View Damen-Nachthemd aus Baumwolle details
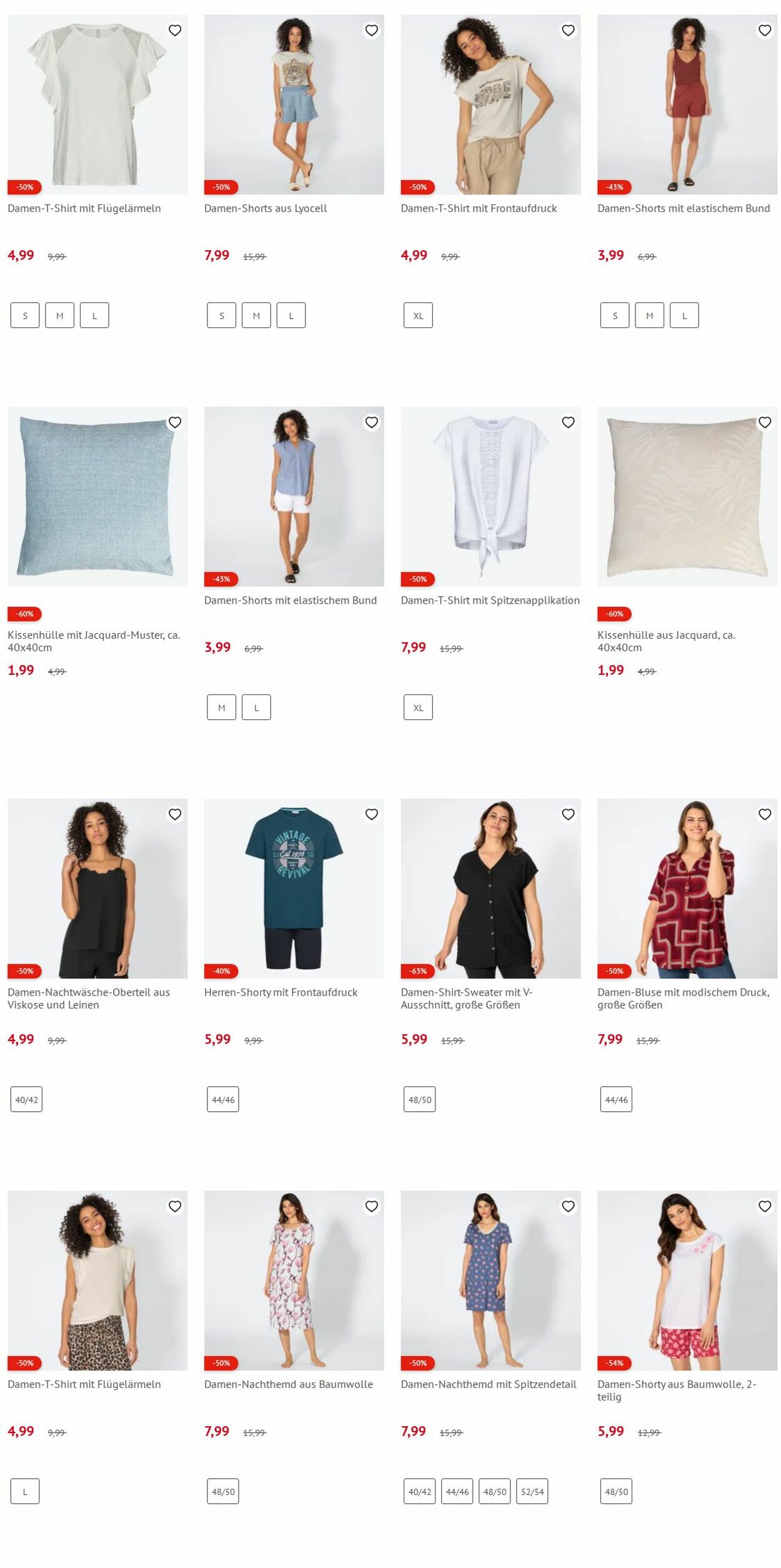This screenshot has width=781, height=1568. [x=294, y=1281]
